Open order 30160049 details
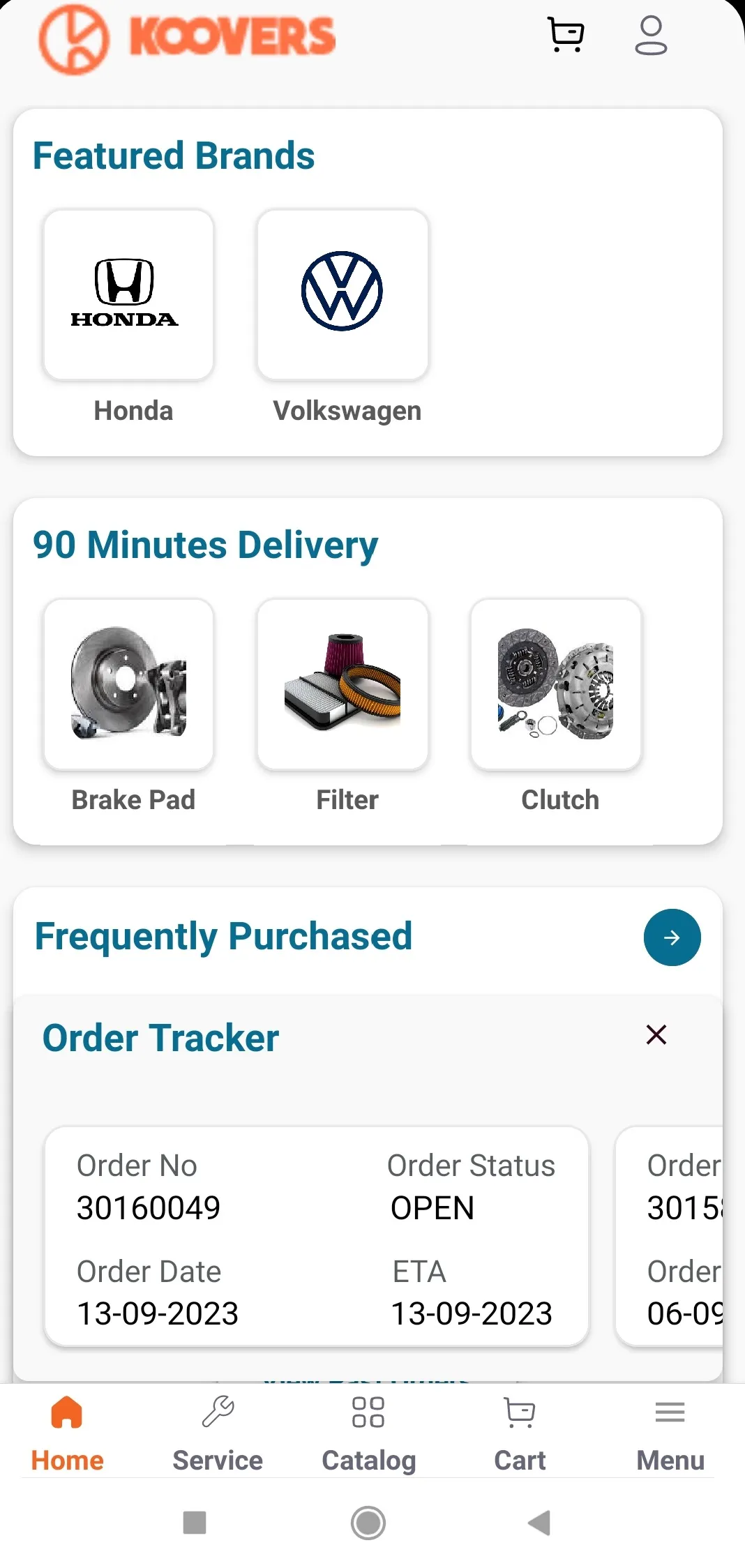 pyautogui.click(x=317, y=1237)
